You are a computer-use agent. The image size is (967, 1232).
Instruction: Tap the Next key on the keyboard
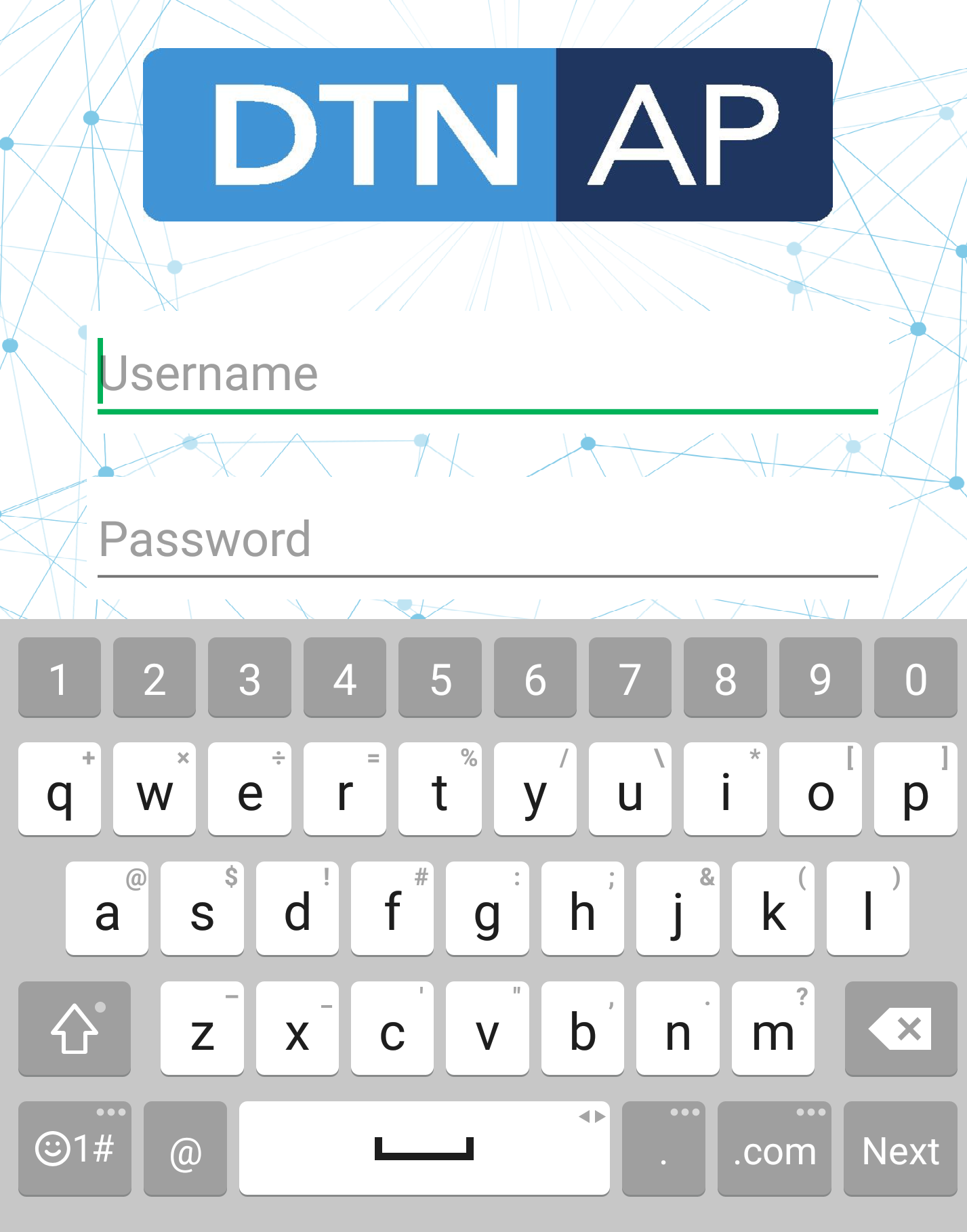900,1150
